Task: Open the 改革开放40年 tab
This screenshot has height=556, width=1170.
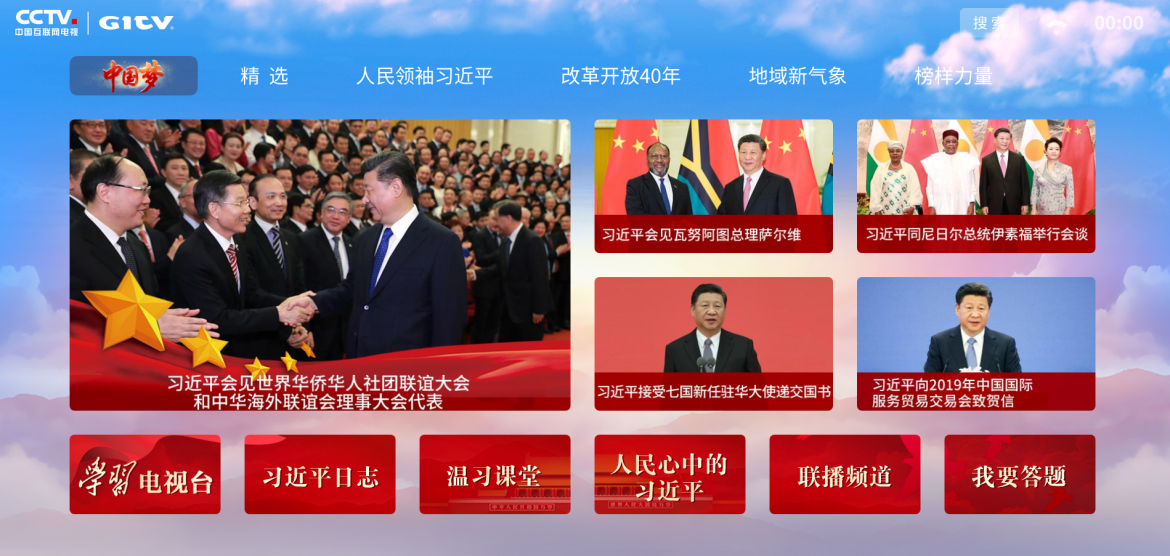Action: (620, 76)
